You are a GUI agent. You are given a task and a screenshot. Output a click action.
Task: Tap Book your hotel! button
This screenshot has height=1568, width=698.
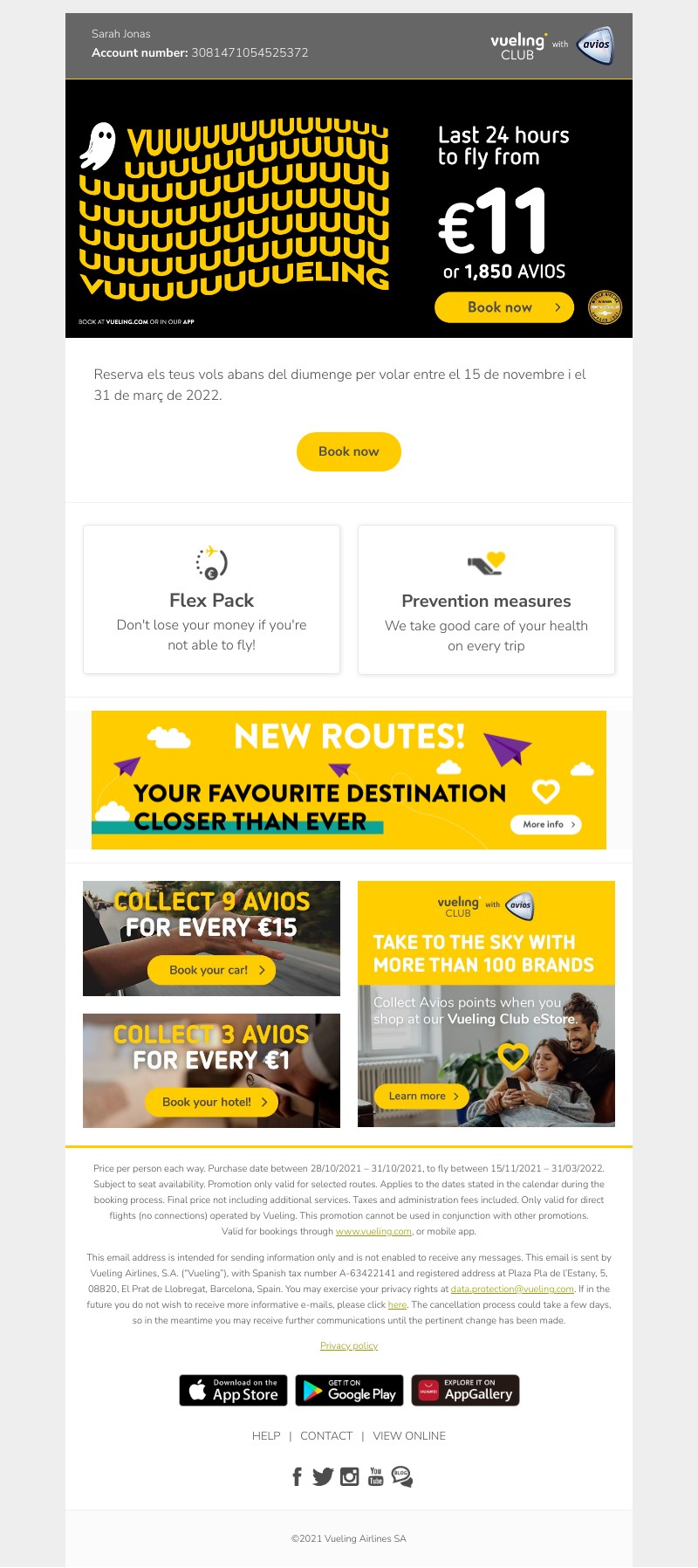[x=210, y=1102]
